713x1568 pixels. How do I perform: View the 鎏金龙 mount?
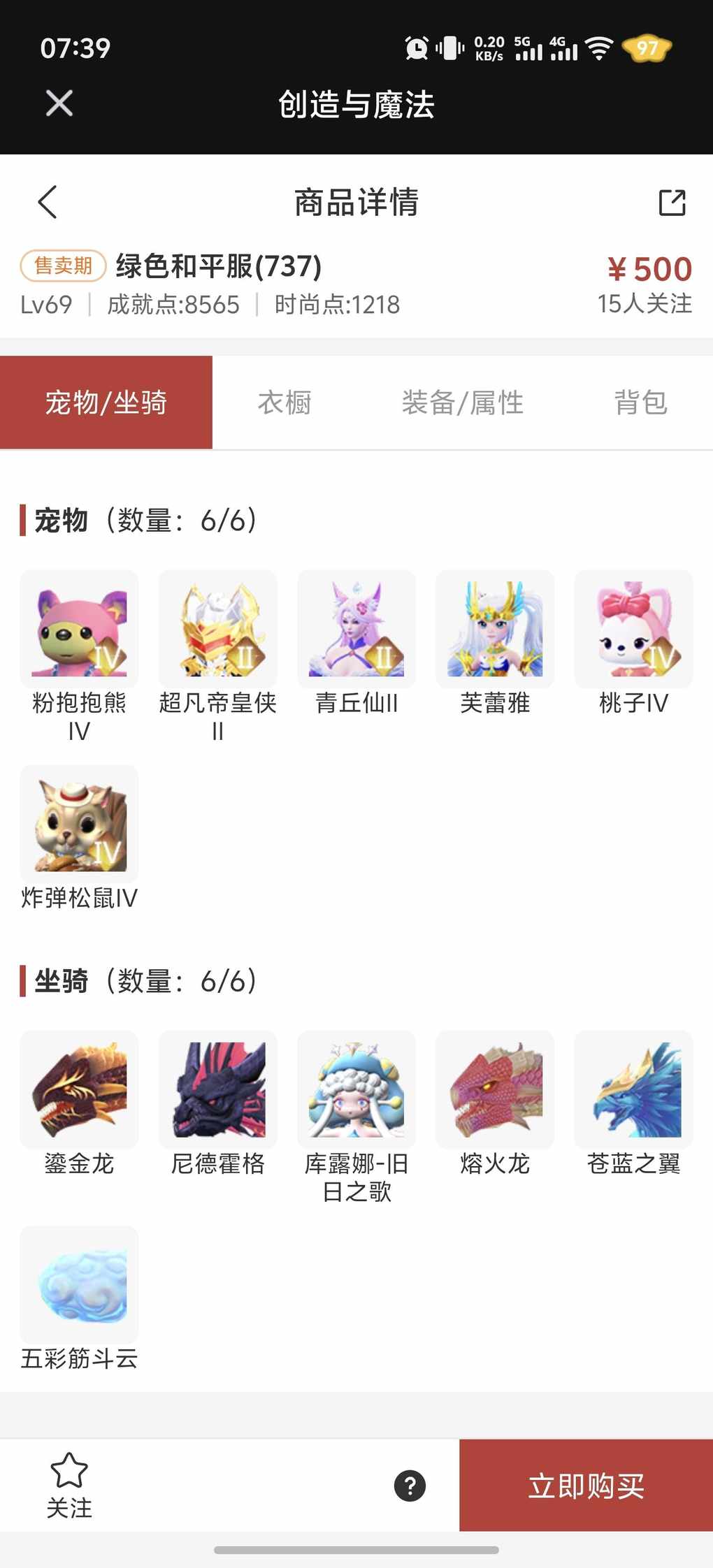[79, 1089]
